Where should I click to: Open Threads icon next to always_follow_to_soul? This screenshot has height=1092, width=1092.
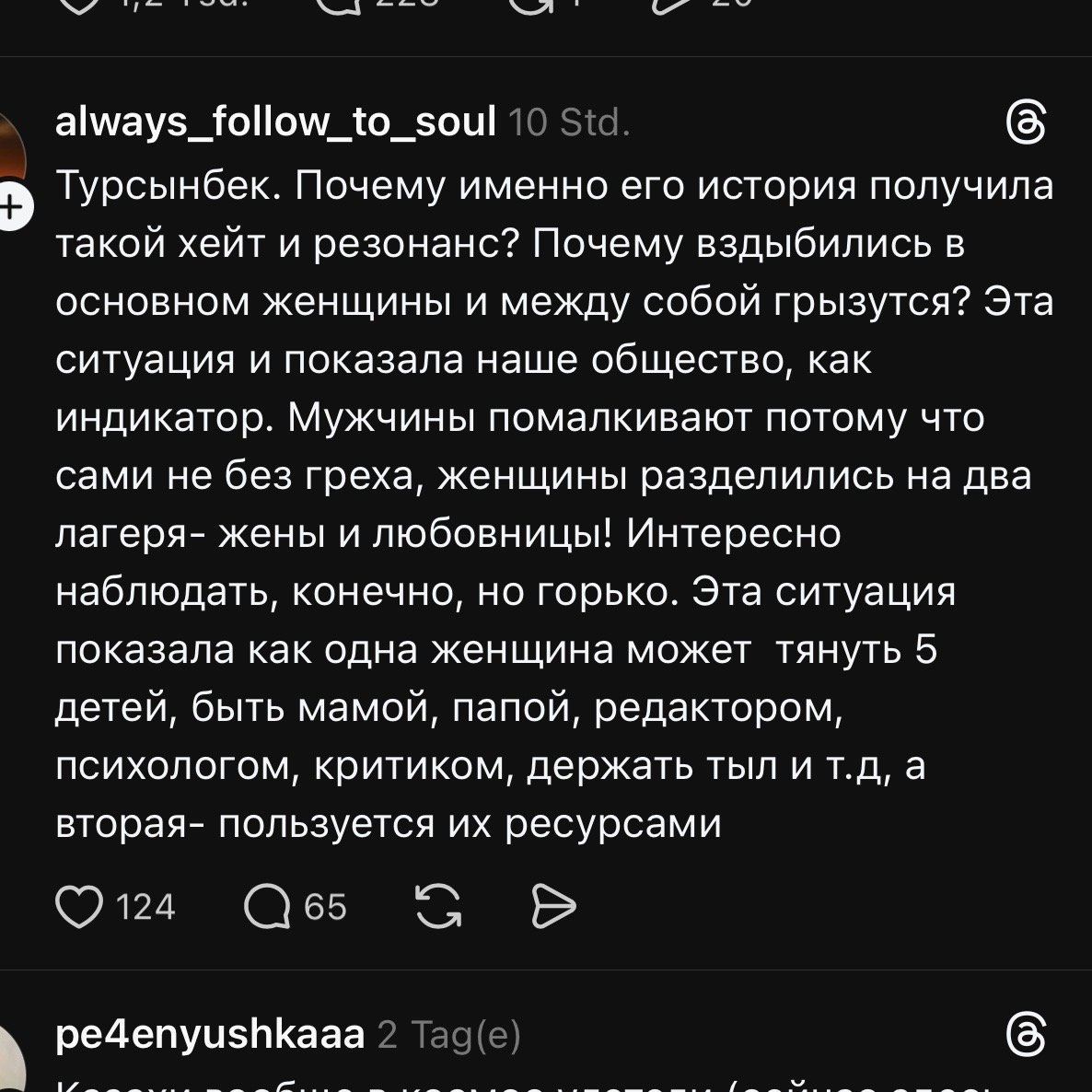1027,122
